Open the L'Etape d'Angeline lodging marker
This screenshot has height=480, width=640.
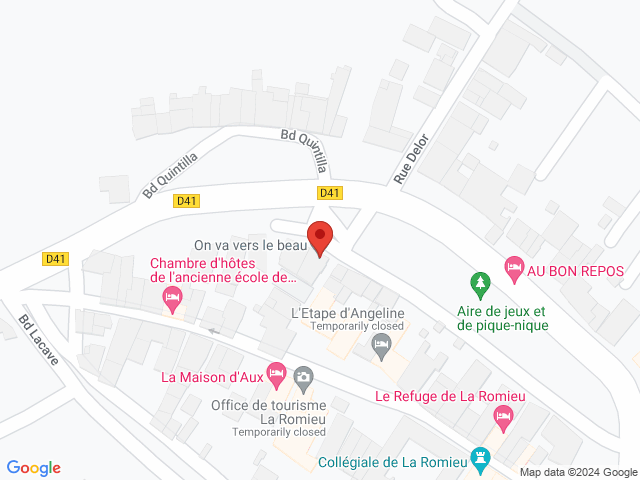point(381,347)
